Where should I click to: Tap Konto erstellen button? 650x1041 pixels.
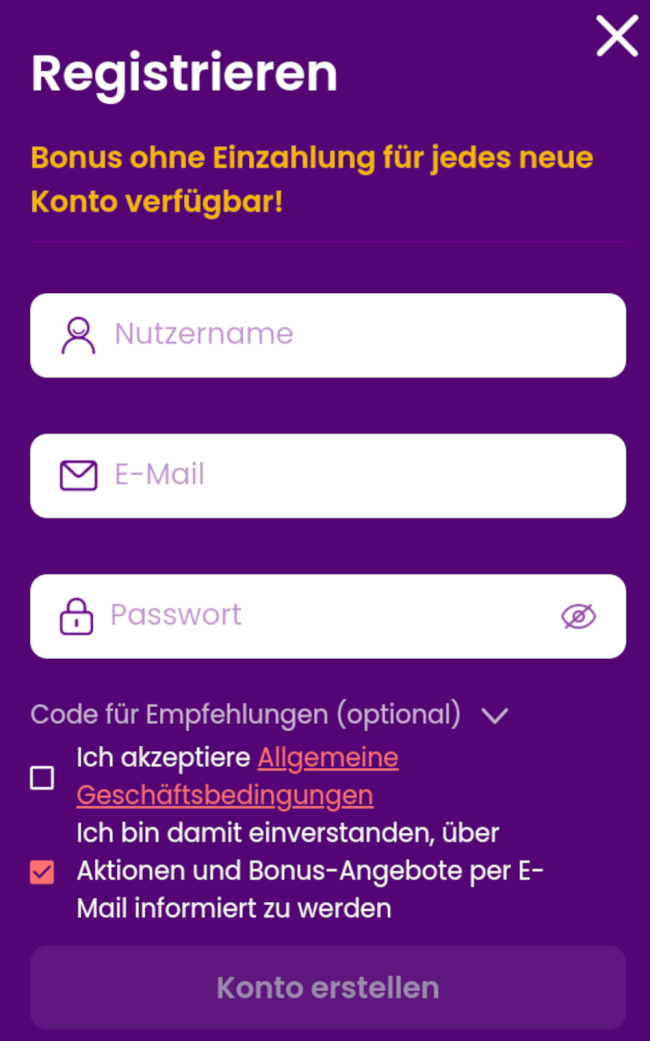tap(328, 988)
